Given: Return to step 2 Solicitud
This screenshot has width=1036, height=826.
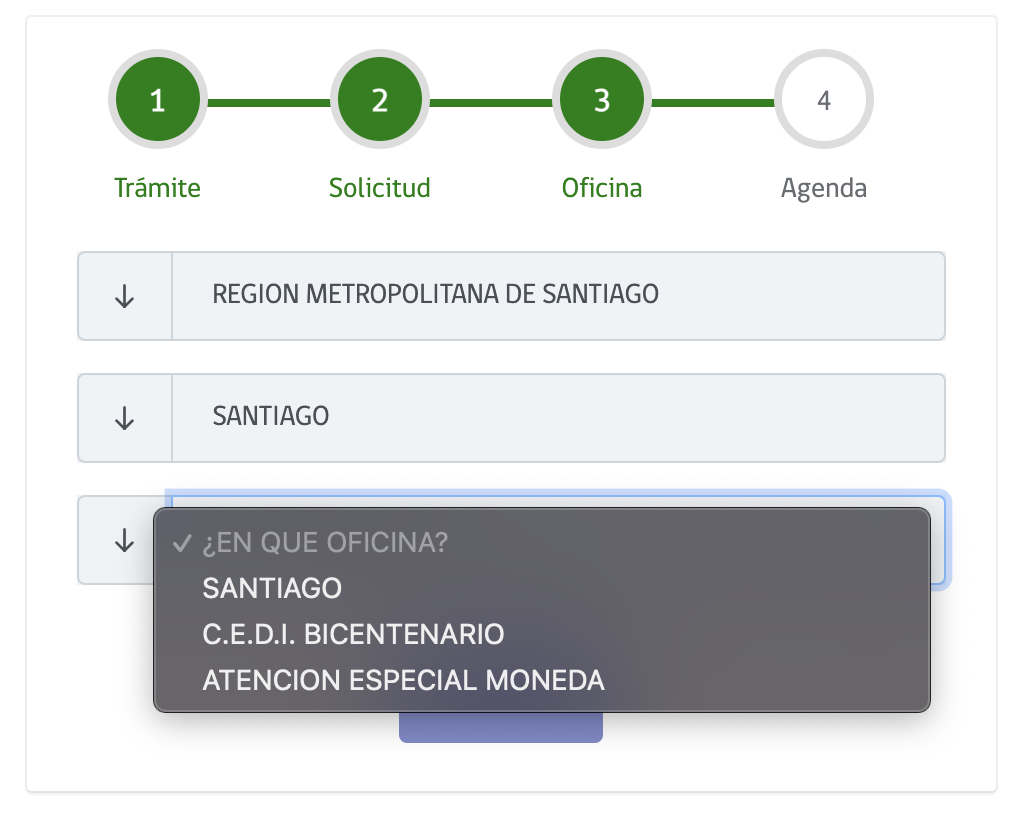Looking at the screenshot, I should [x=379, y=101].
